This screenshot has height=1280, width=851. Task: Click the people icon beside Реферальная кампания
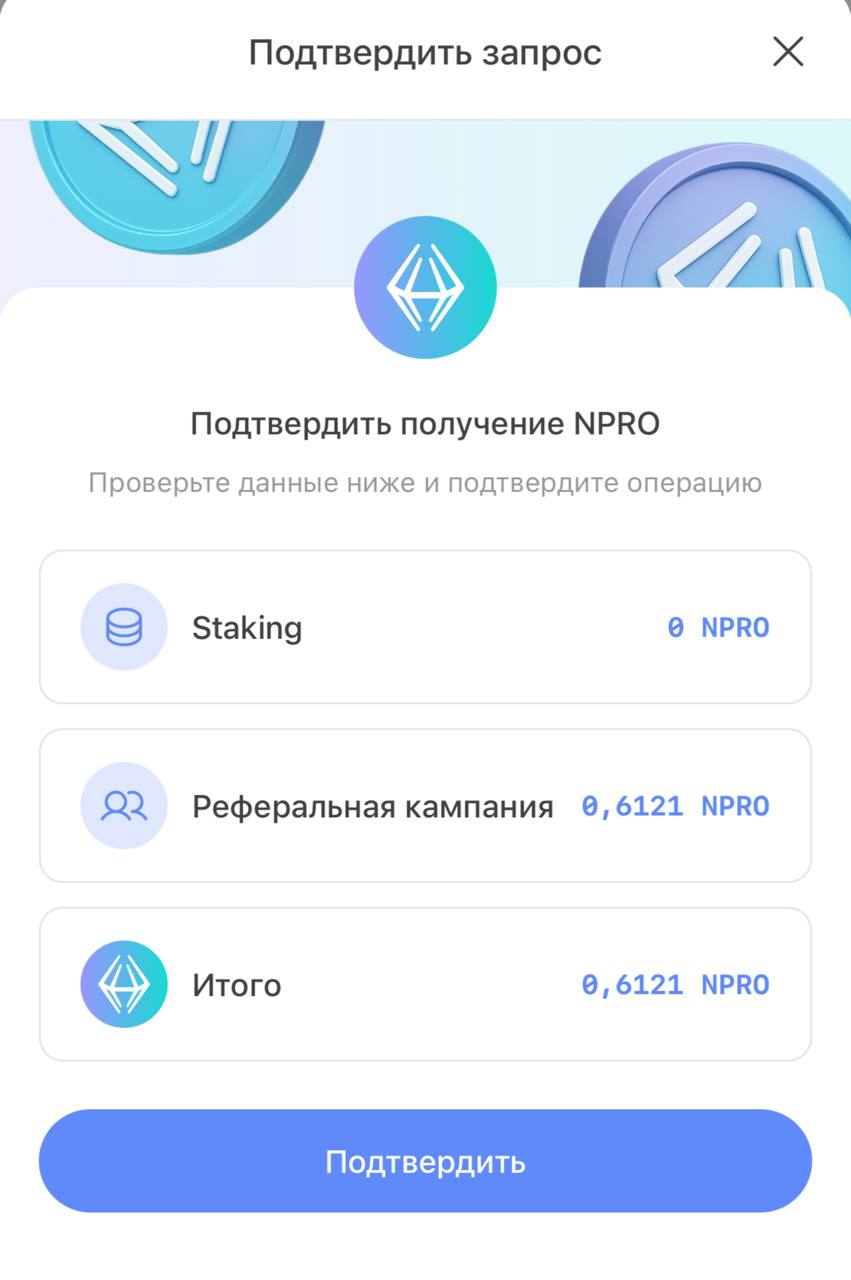click(123, 805)
